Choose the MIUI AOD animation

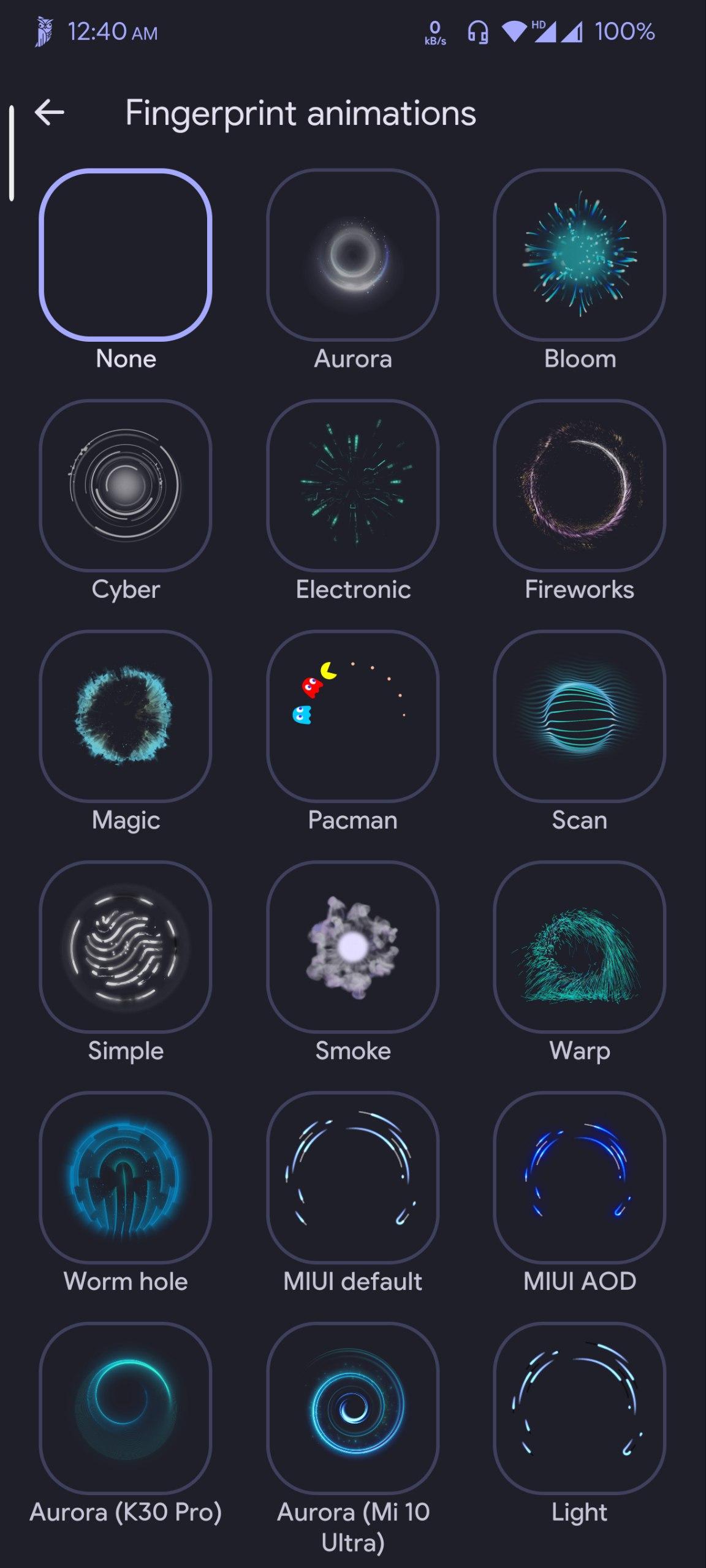(x=579, y=1177)
